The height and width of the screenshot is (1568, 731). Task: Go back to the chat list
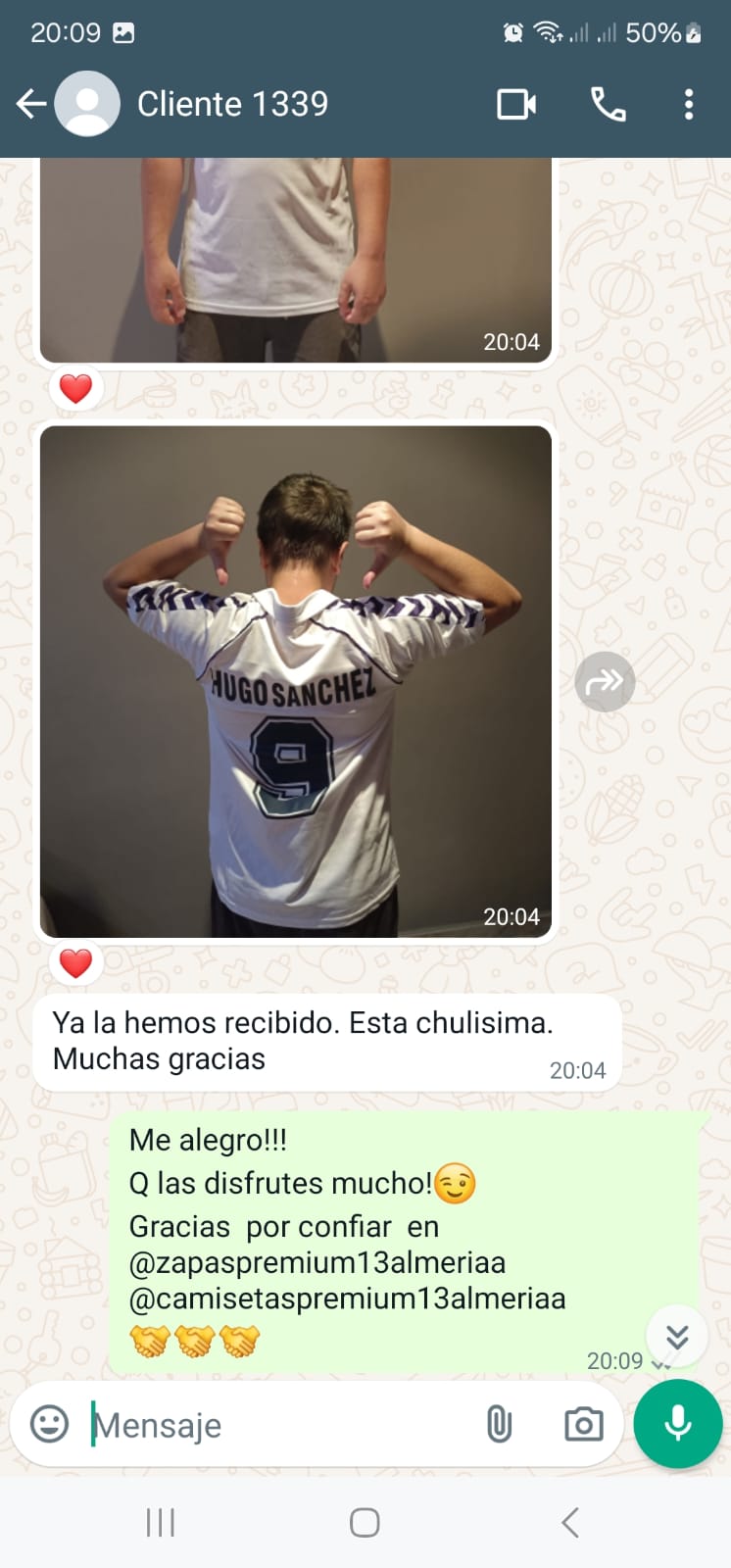point(31,104)
